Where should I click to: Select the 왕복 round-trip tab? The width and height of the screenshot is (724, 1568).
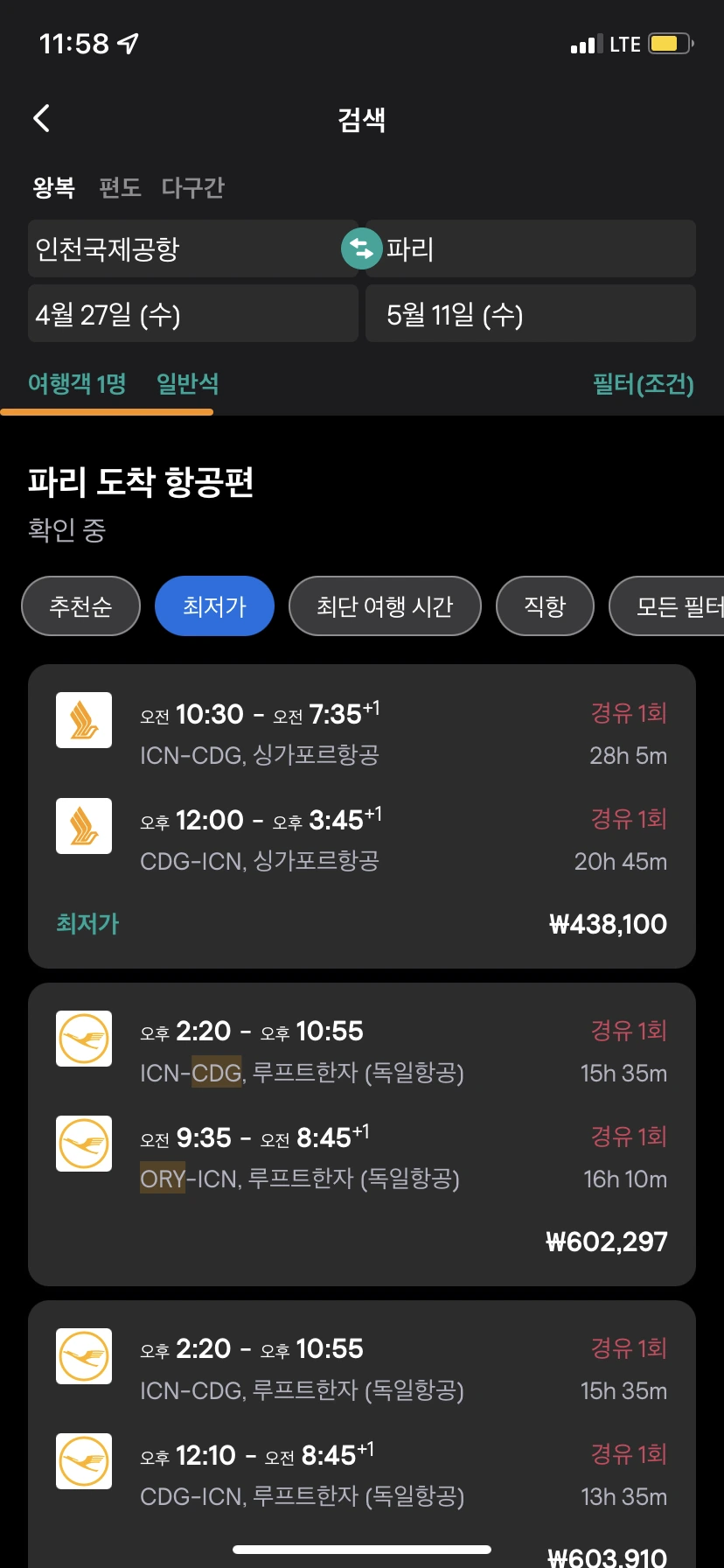[53, 187]
